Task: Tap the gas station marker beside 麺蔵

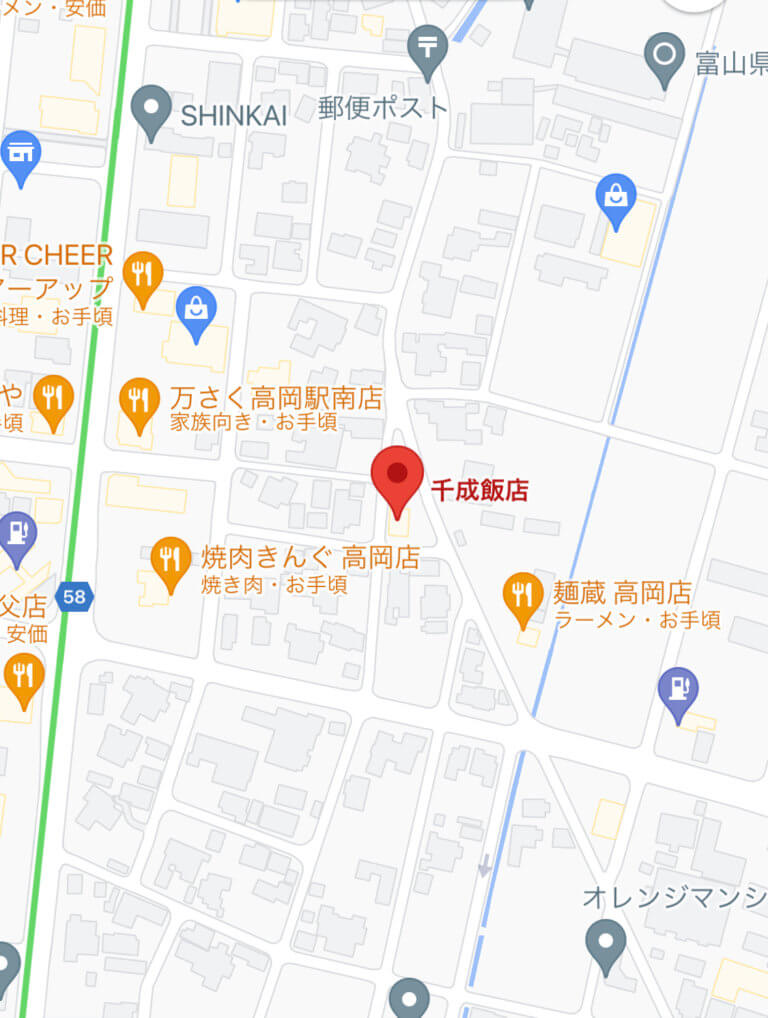Action: [x=679, y=690]
